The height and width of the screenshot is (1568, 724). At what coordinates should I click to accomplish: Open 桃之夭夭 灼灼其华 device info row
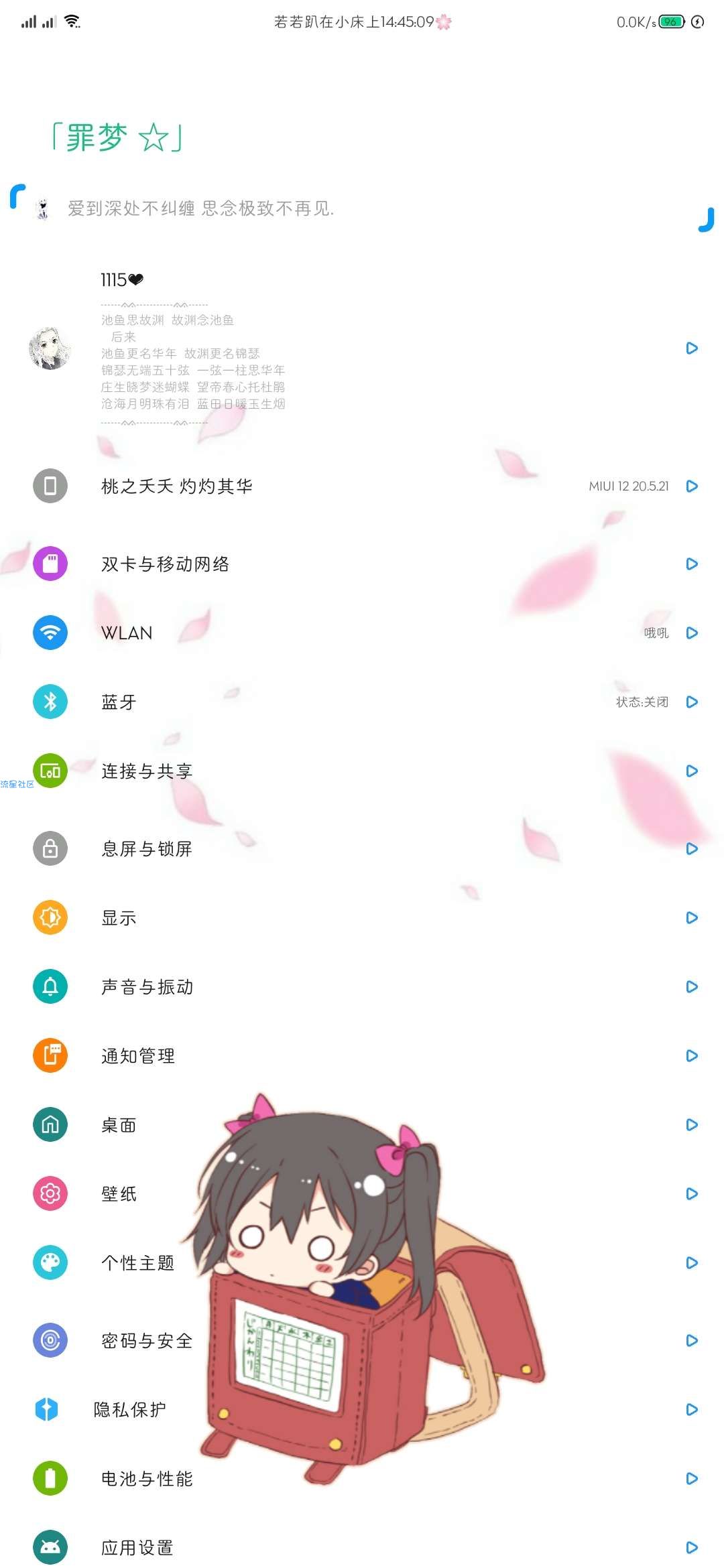362,486
